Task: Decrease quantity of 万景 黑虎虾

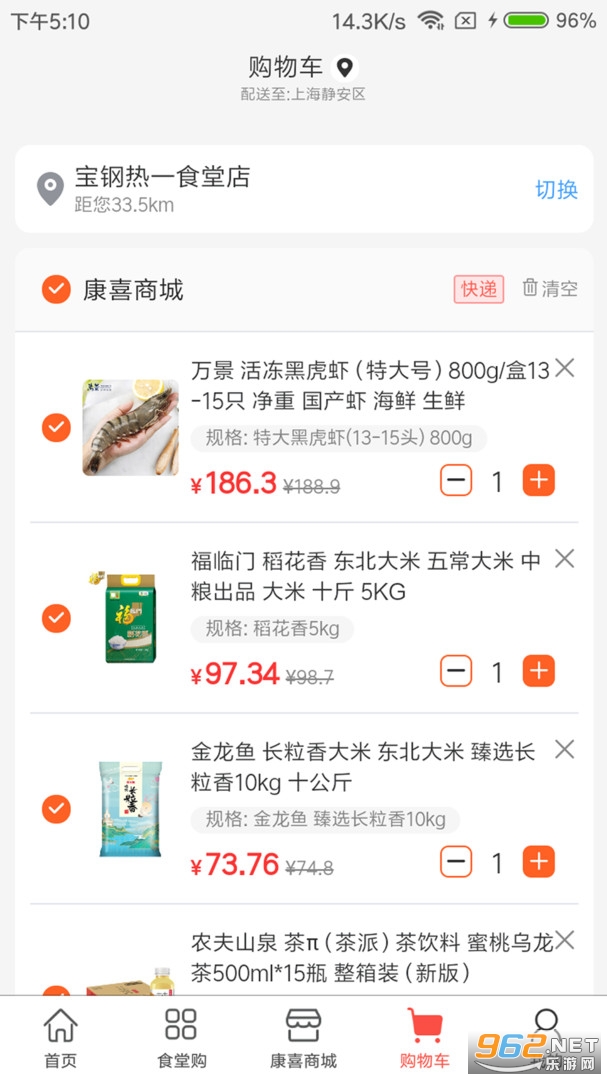Action: 456,481
